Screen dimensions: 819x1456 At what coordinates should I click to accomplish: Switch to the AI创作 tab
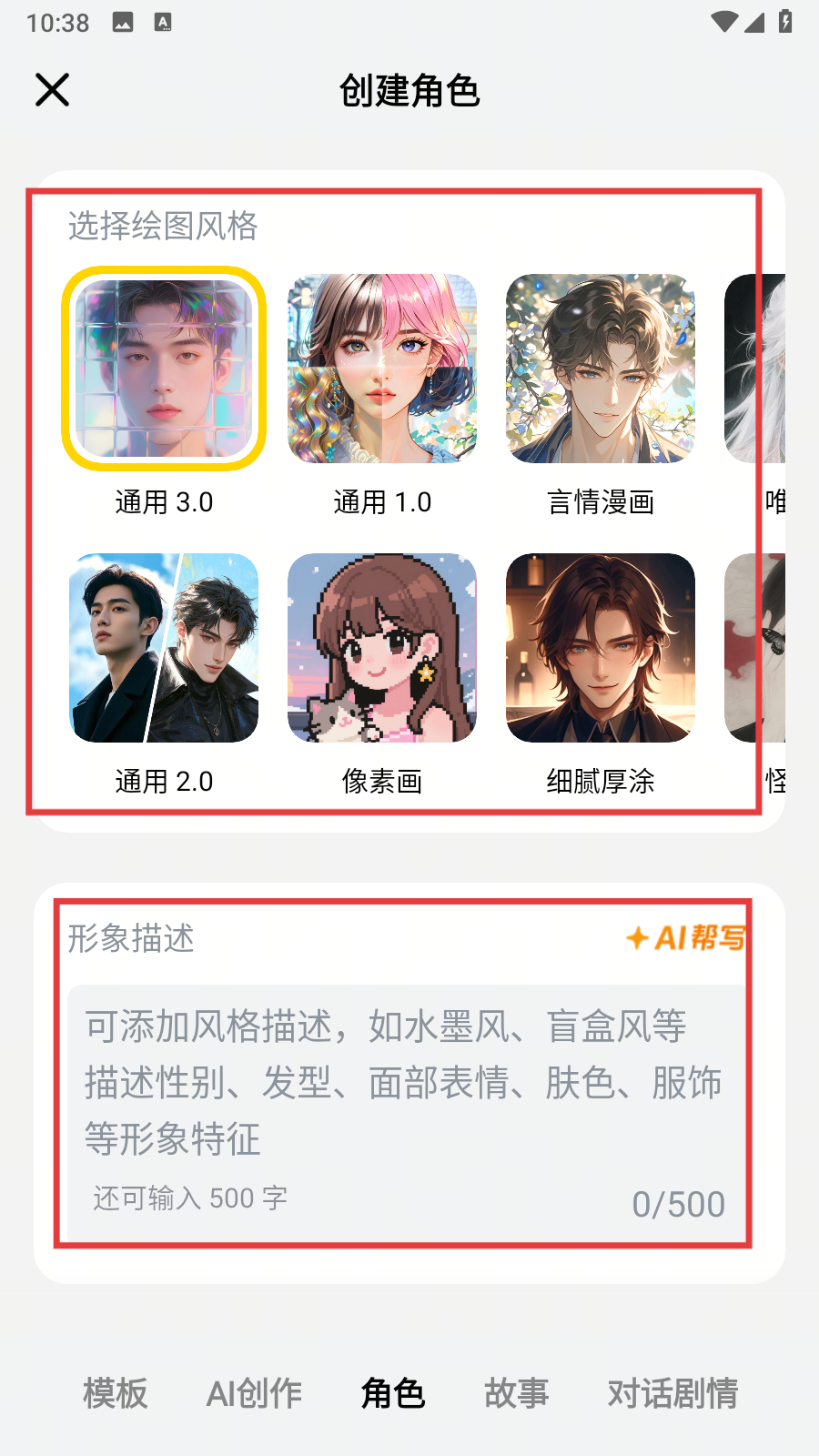[x=254, y=1393]
